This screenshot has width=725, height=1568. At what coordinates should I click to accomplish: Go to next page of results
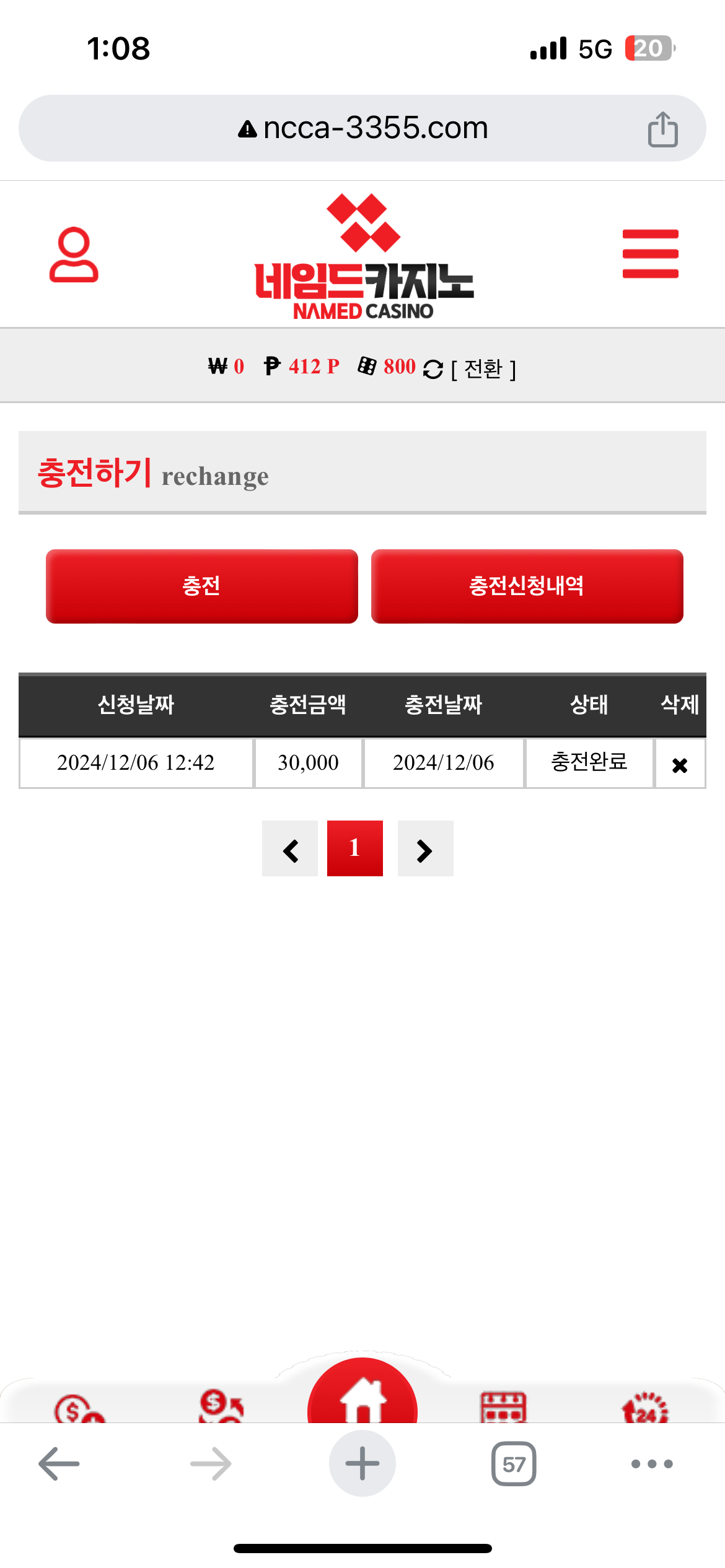pyautogui.click(x=425, y=849)
